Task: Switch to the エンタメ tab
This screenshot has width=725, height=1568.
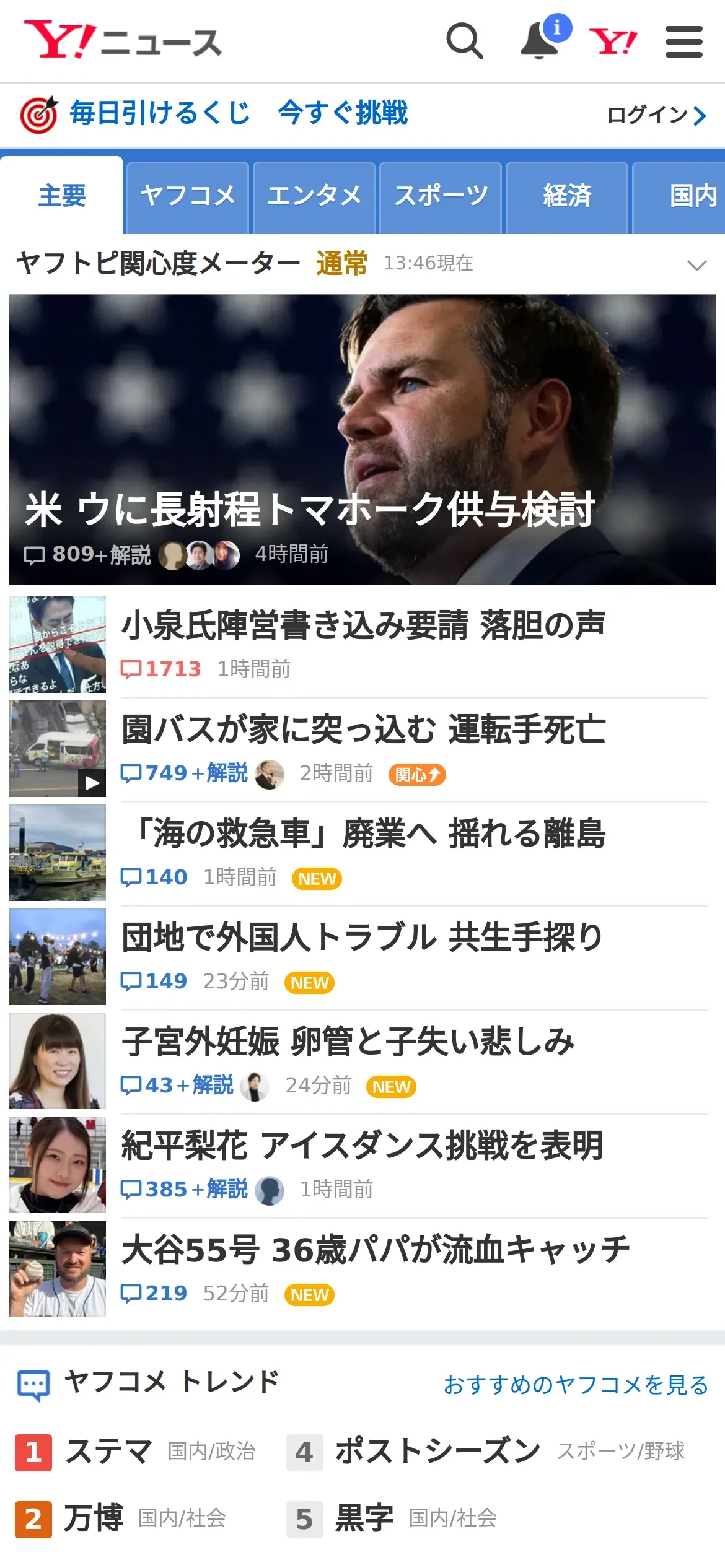Action: (x=314, y=196)
